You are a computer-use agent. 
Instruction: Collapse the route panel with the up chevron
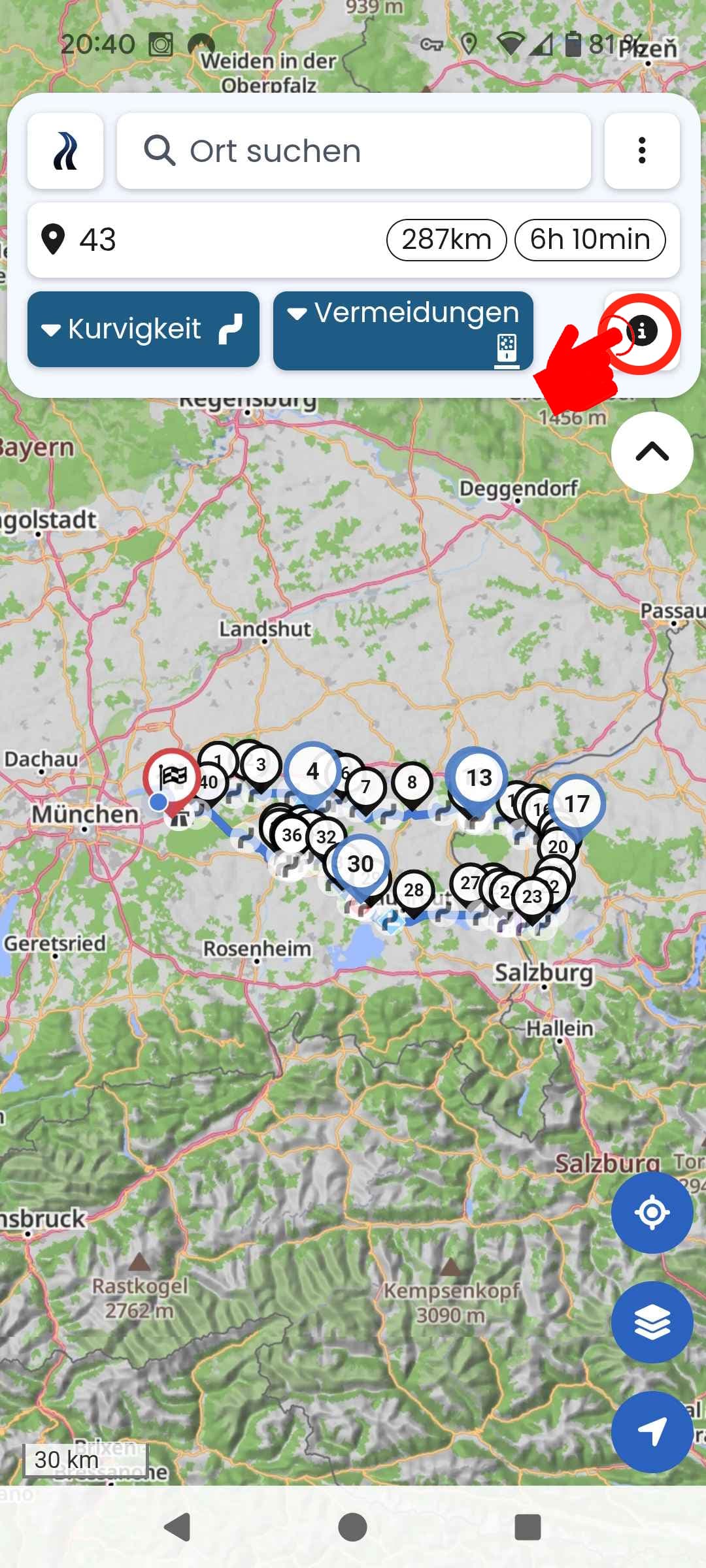[x=652, y=452]
